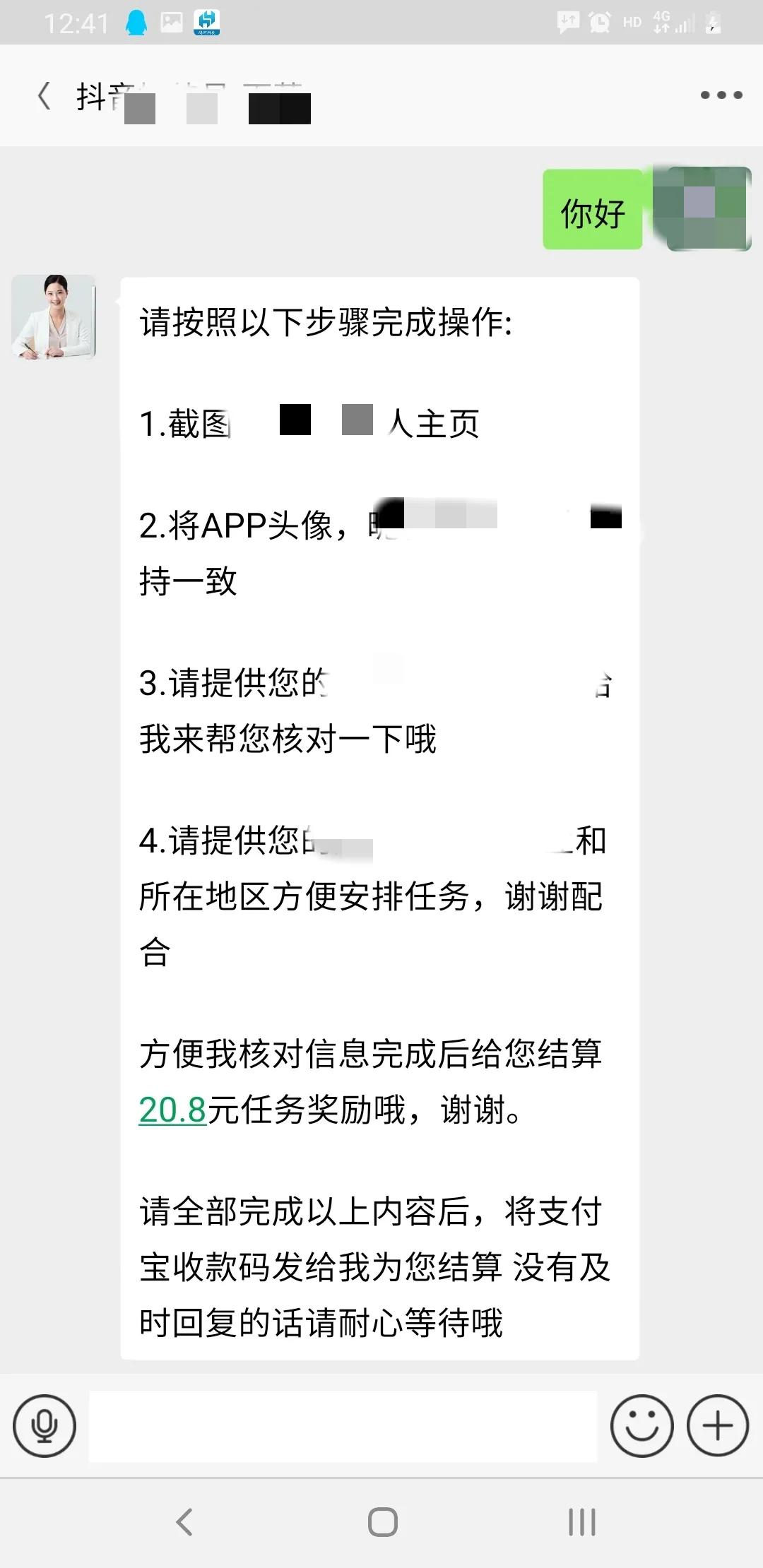Image resolution: width=763 pixels, height=1568 pixels.
Task: Select the chat title starting with 抖音
Action: tap(191, 99)
